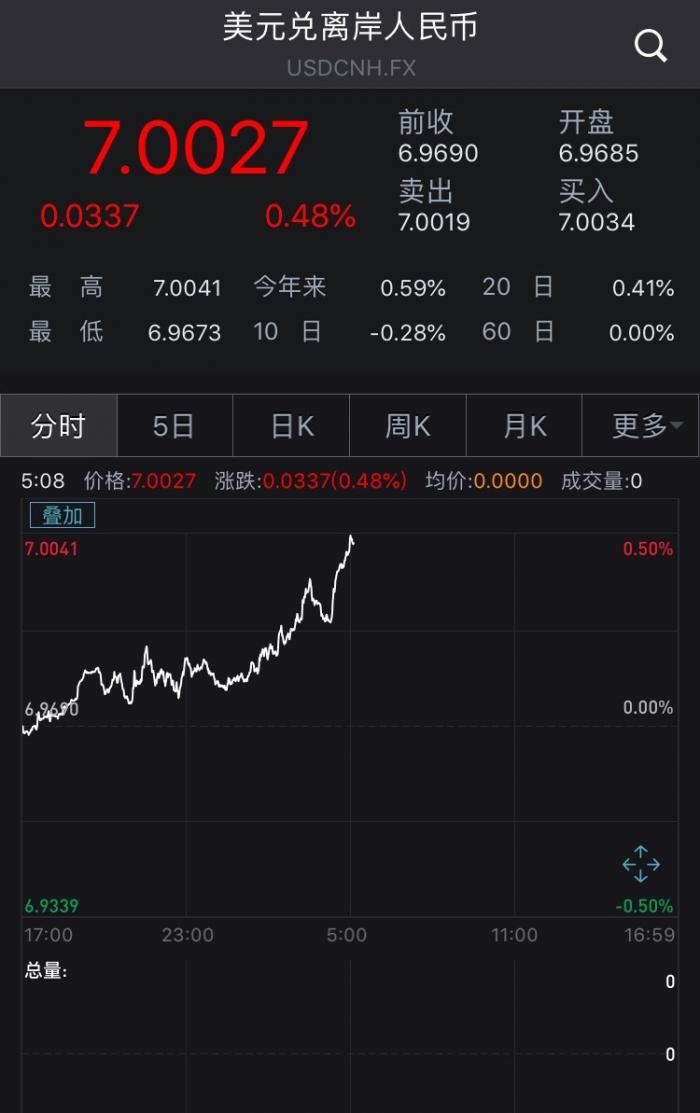
Task: Switch to the 5日 chart tab
Action: tap(174, 426)
